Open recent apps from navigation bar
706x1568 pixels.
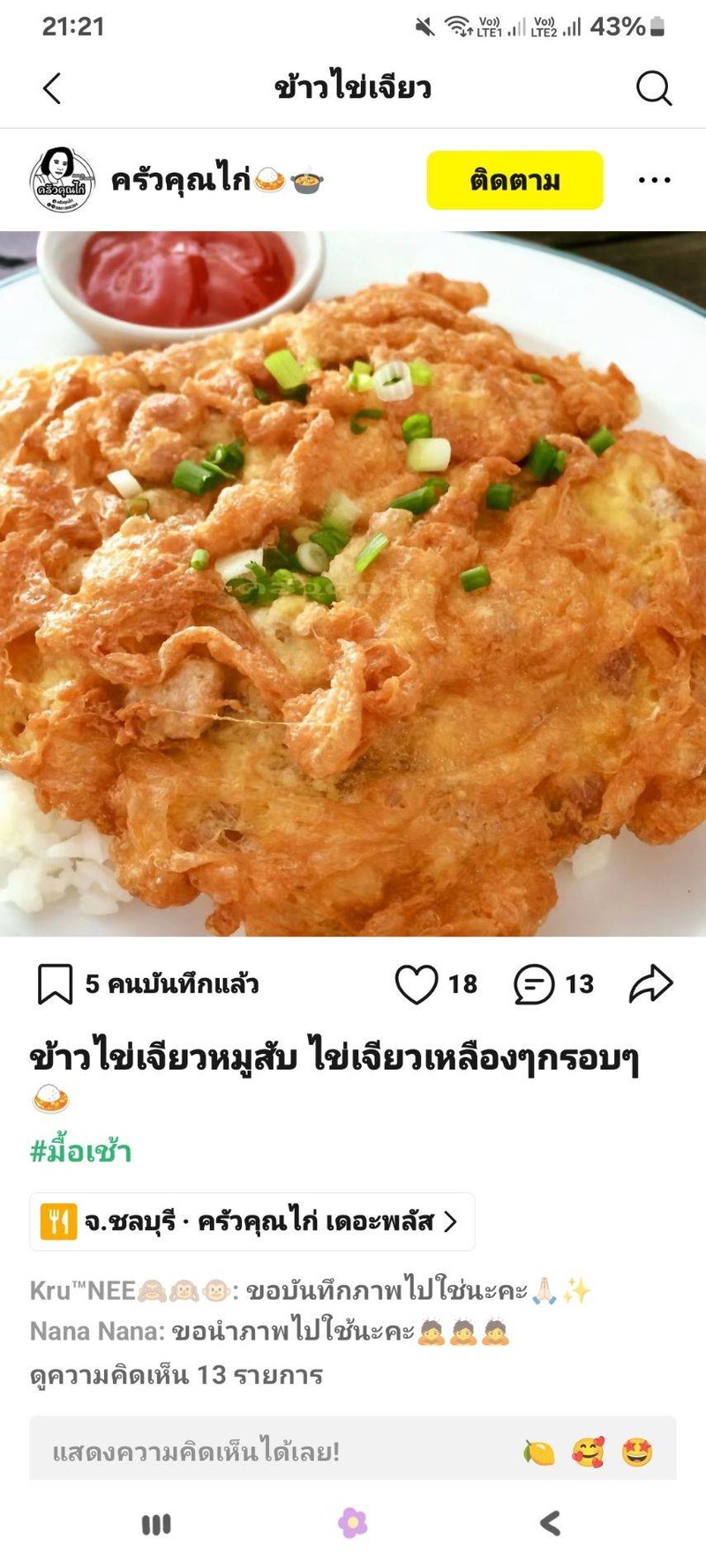pyautogui.click(x=156, y=1524)
